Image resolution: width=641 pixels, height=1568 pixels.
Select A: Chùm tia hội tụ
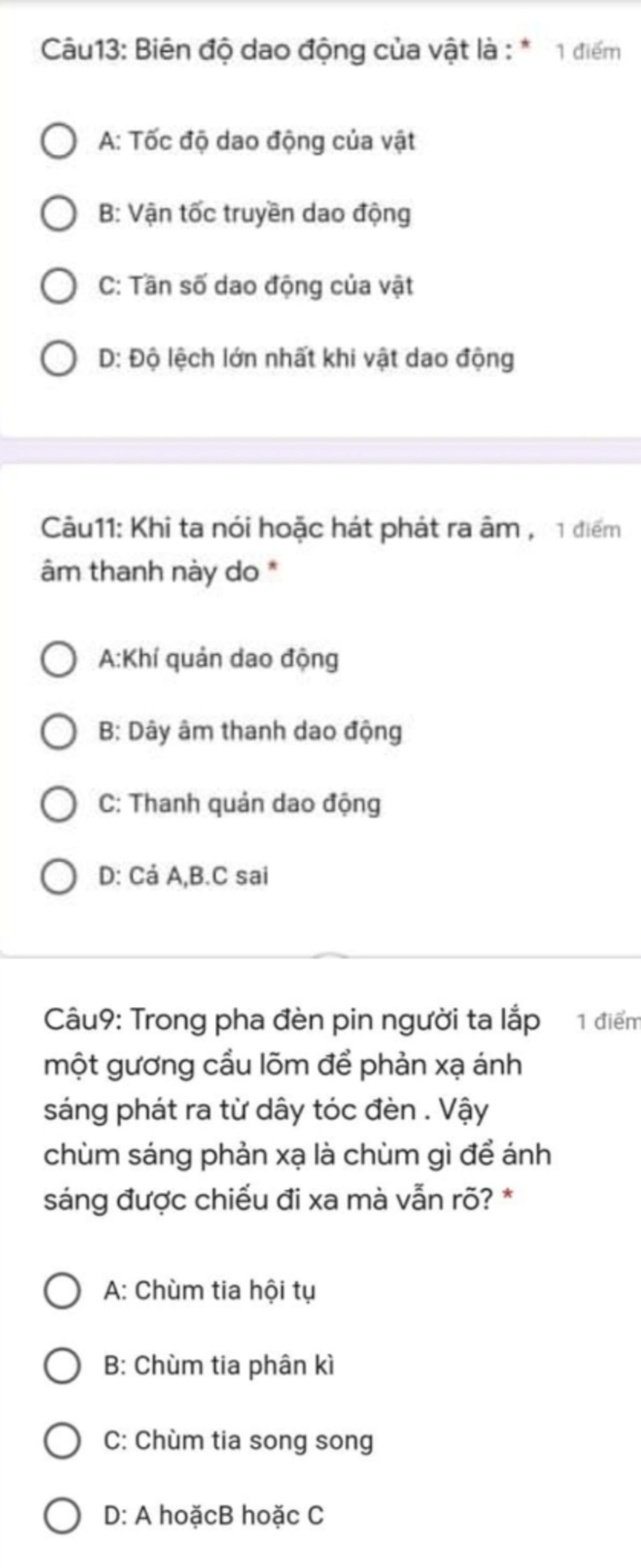pyautogui.click(x=61, y=1291)
